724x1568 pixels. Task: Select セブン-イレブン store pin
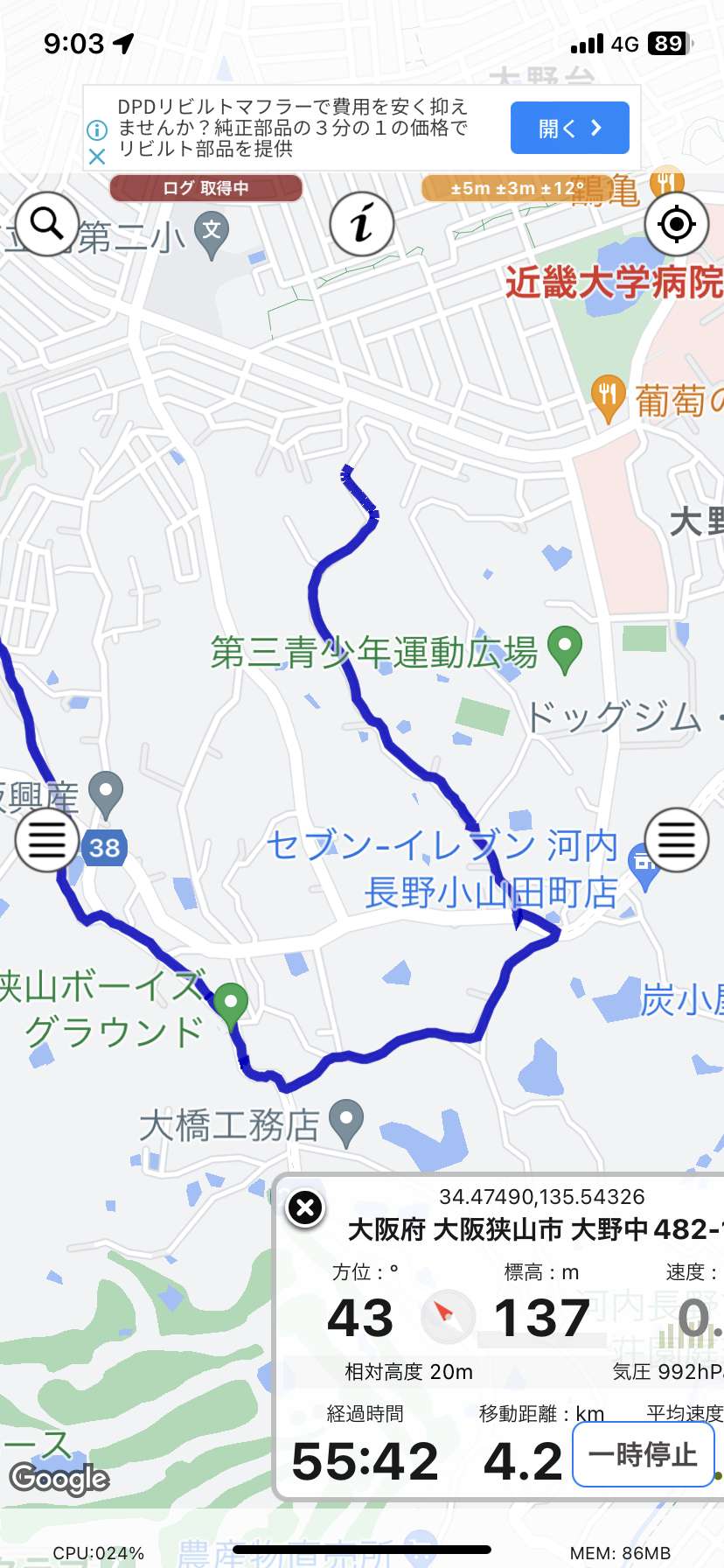pyautogui.click(x=644, y=869)
